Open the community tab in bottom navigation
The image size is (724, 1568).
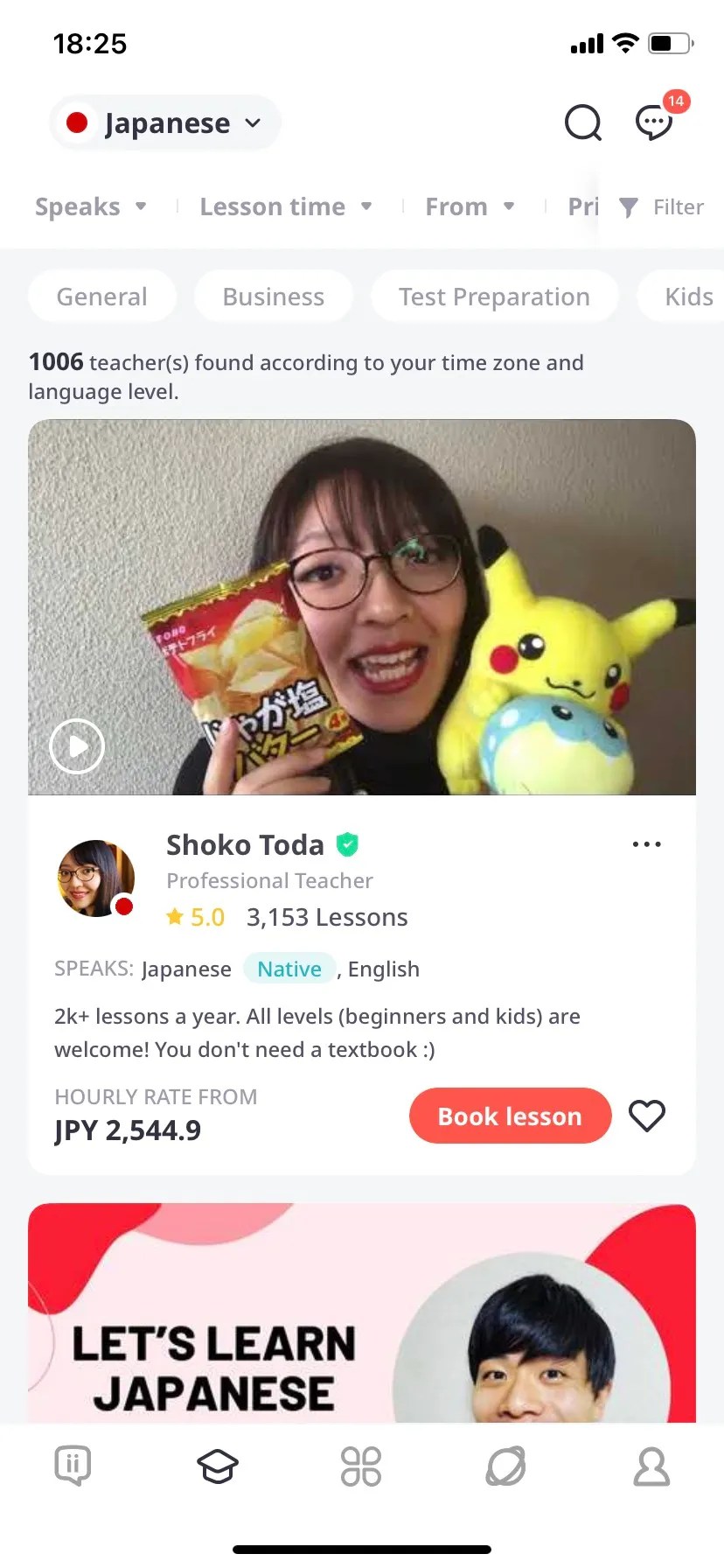pos(72,1465)
